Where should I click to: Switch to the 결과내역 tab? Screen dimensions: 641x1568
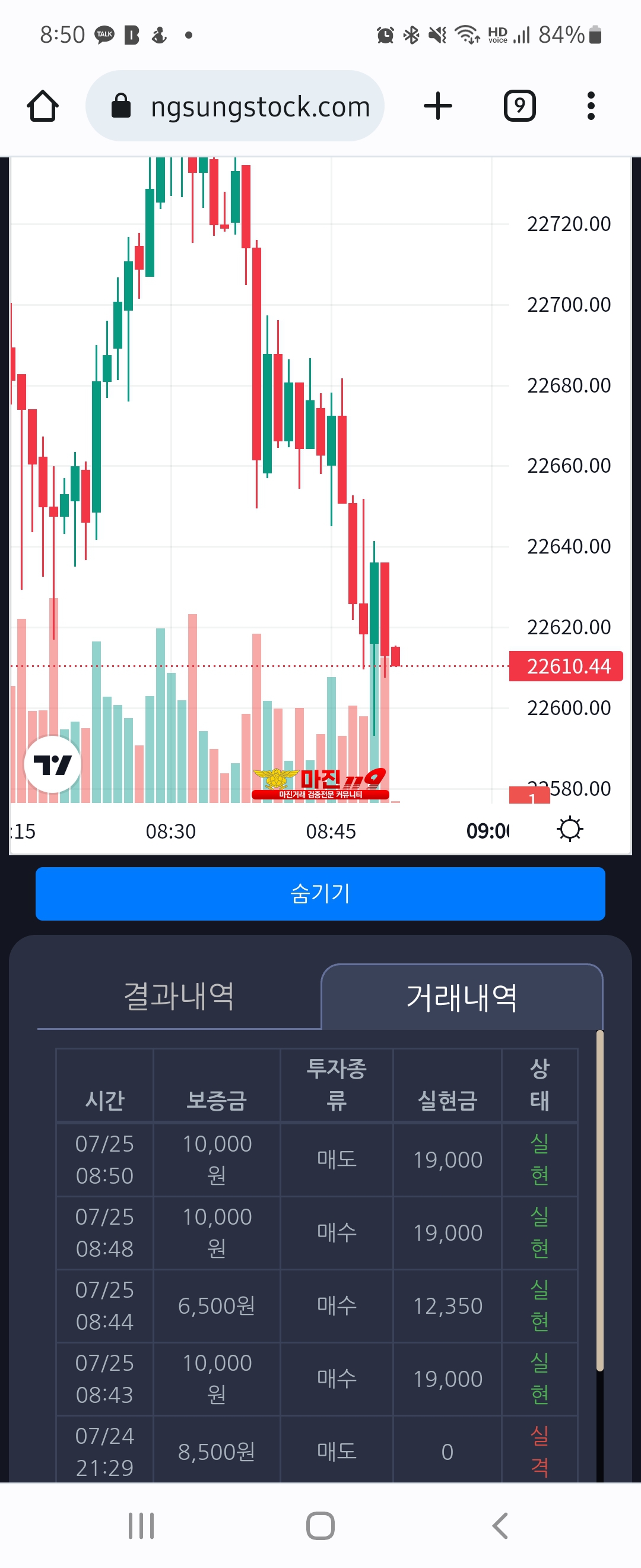pyautogui.click(x=179, y=997)
